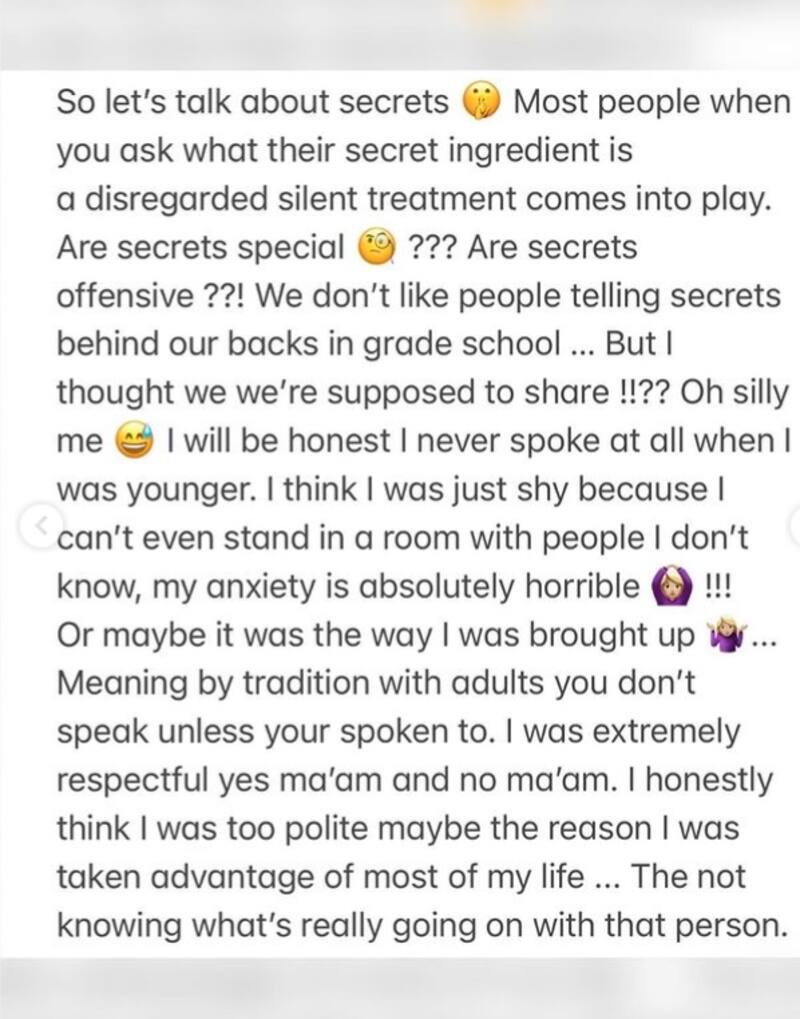Go to the previous carousel image
Image resolution: width=800 pixels, height=1019 pixels.
point(40,525)
